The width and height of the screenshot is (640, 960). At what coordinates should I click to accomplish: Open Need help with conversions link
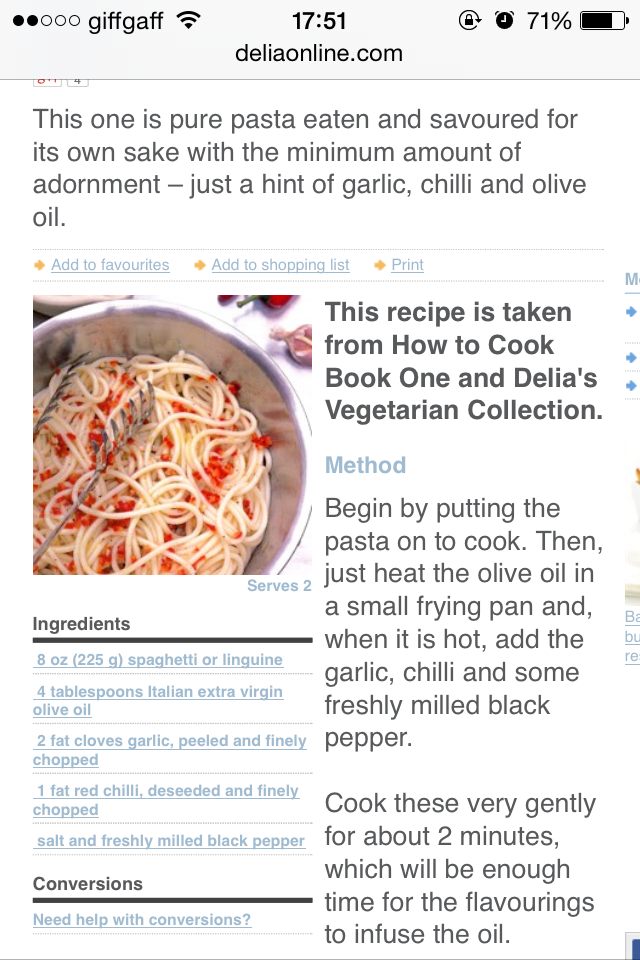pos(142,920)
